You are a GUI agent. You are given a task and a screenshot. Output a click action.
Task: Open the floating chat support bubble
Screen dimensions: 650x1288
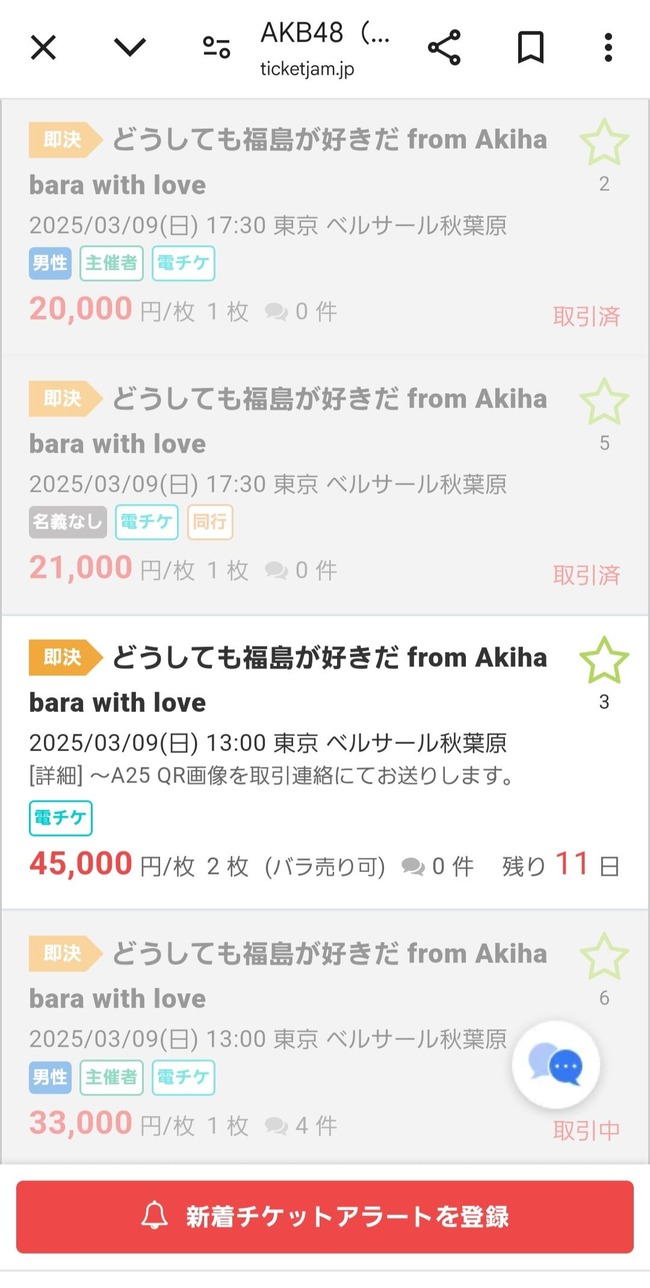(556, 1066)
